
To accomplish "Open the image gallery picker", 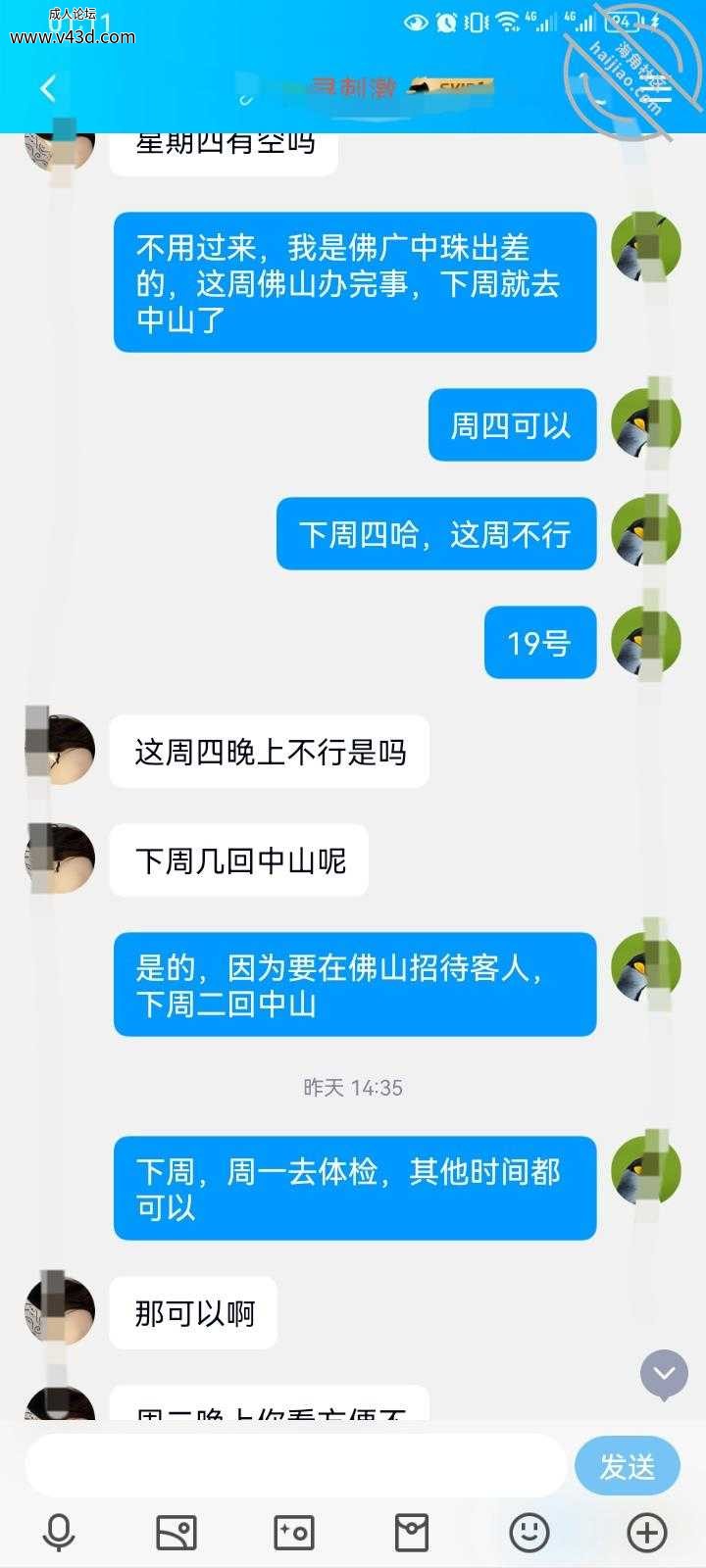I will pos(176,1533).
